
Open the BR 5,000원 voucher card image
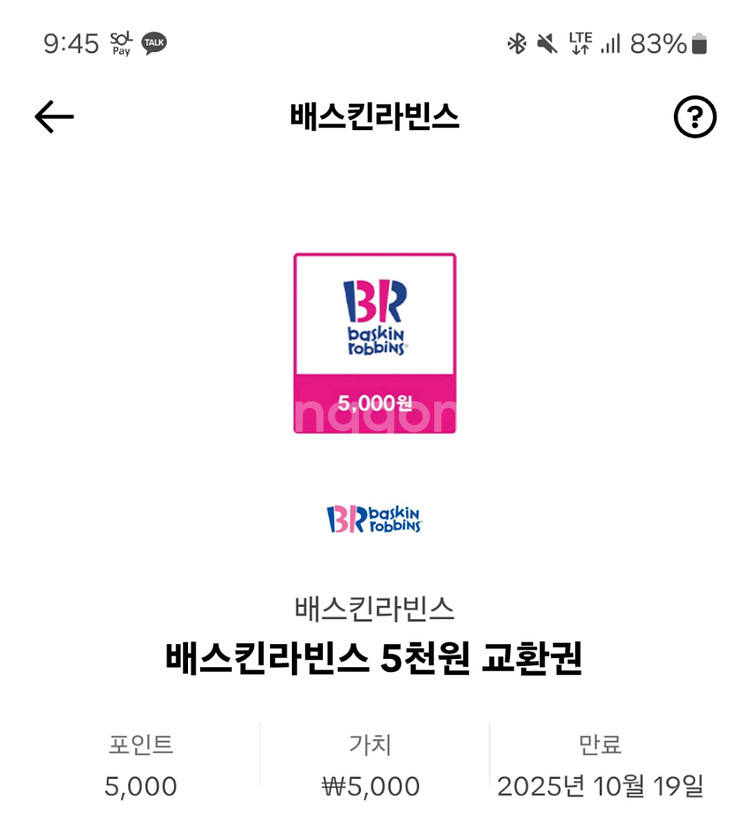(374, 347)
